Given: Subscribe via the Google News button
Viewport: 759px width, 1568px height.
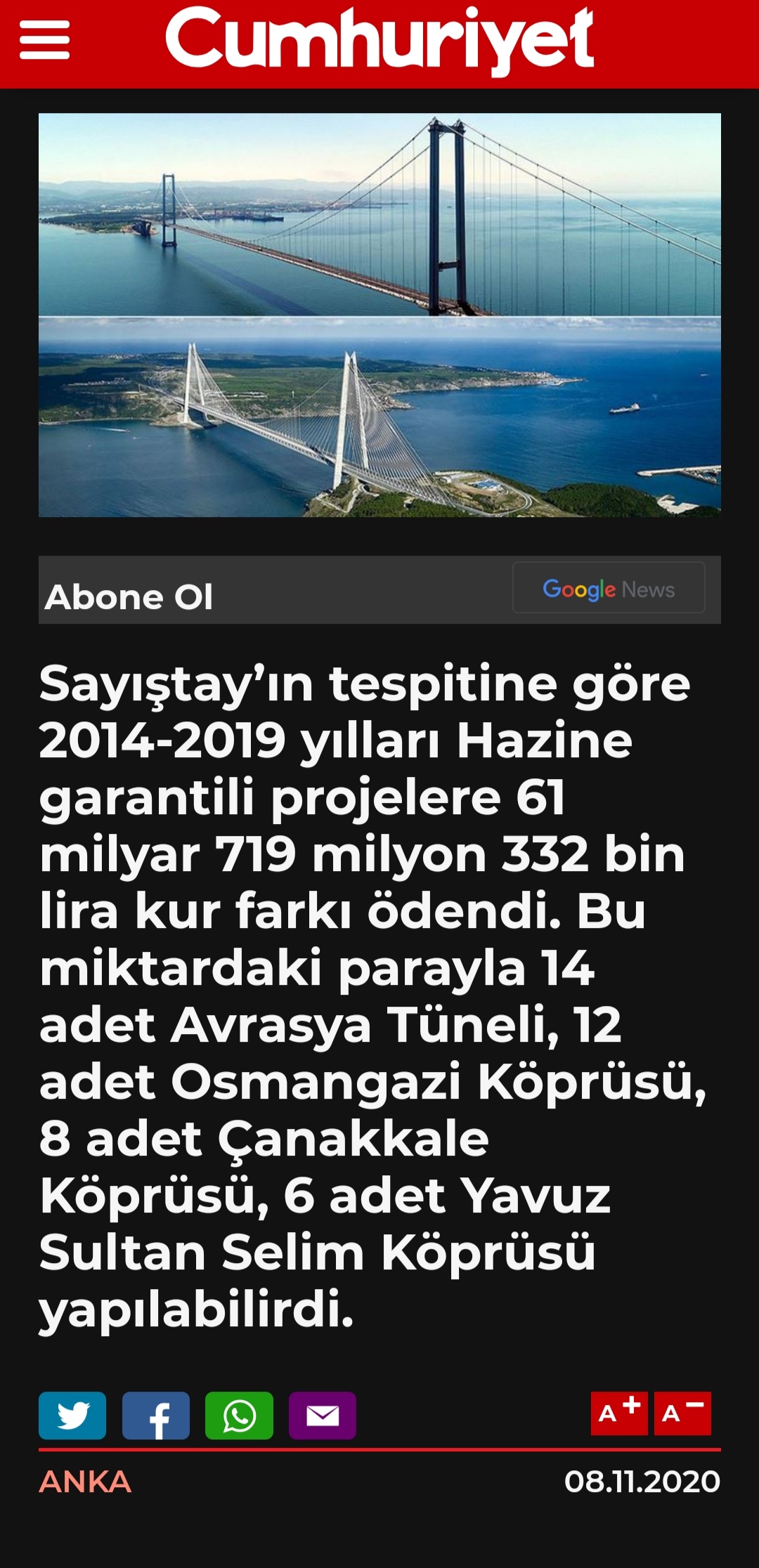Looking at the screenshot, I should point(609,588).
